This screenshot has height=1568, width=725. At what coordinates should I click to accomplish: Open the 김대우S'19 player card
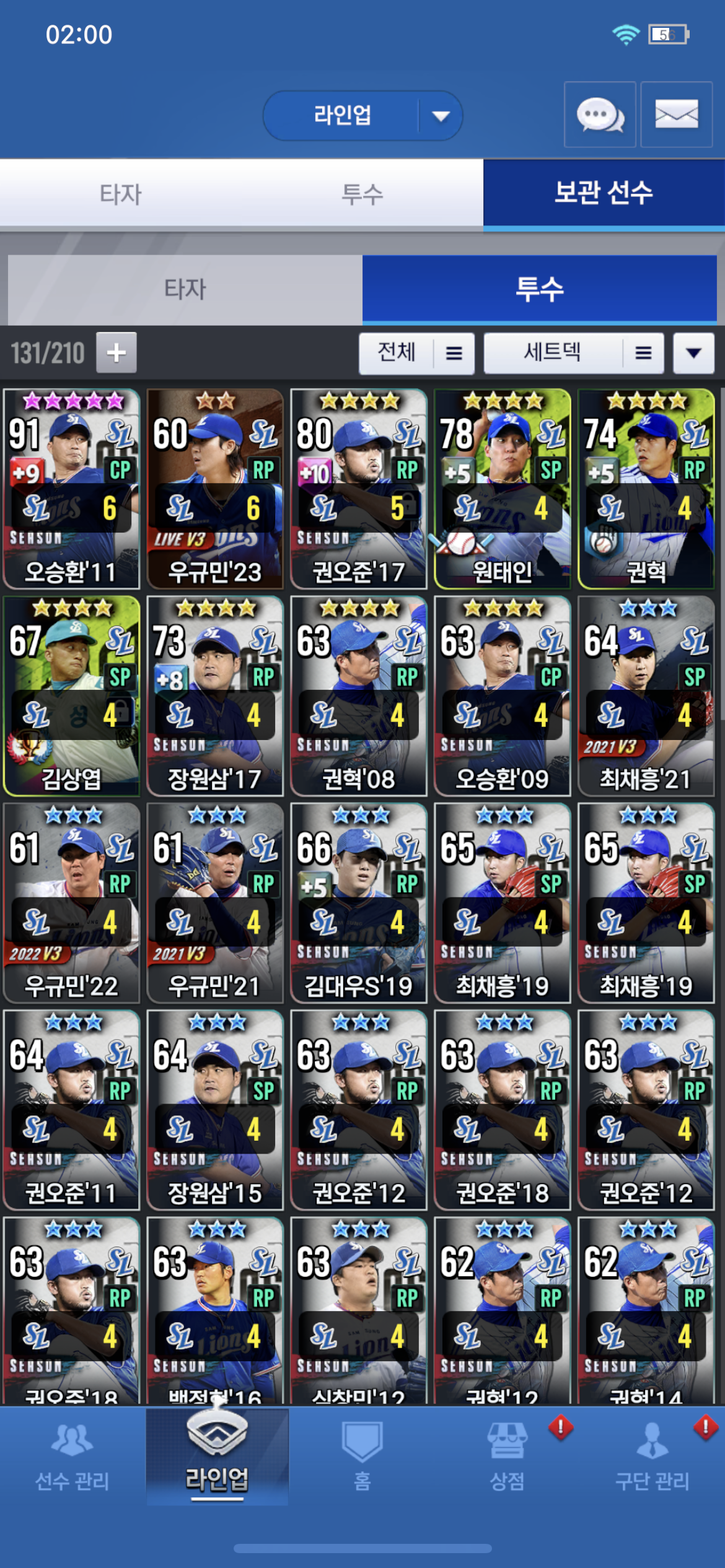tap(359, 902)
